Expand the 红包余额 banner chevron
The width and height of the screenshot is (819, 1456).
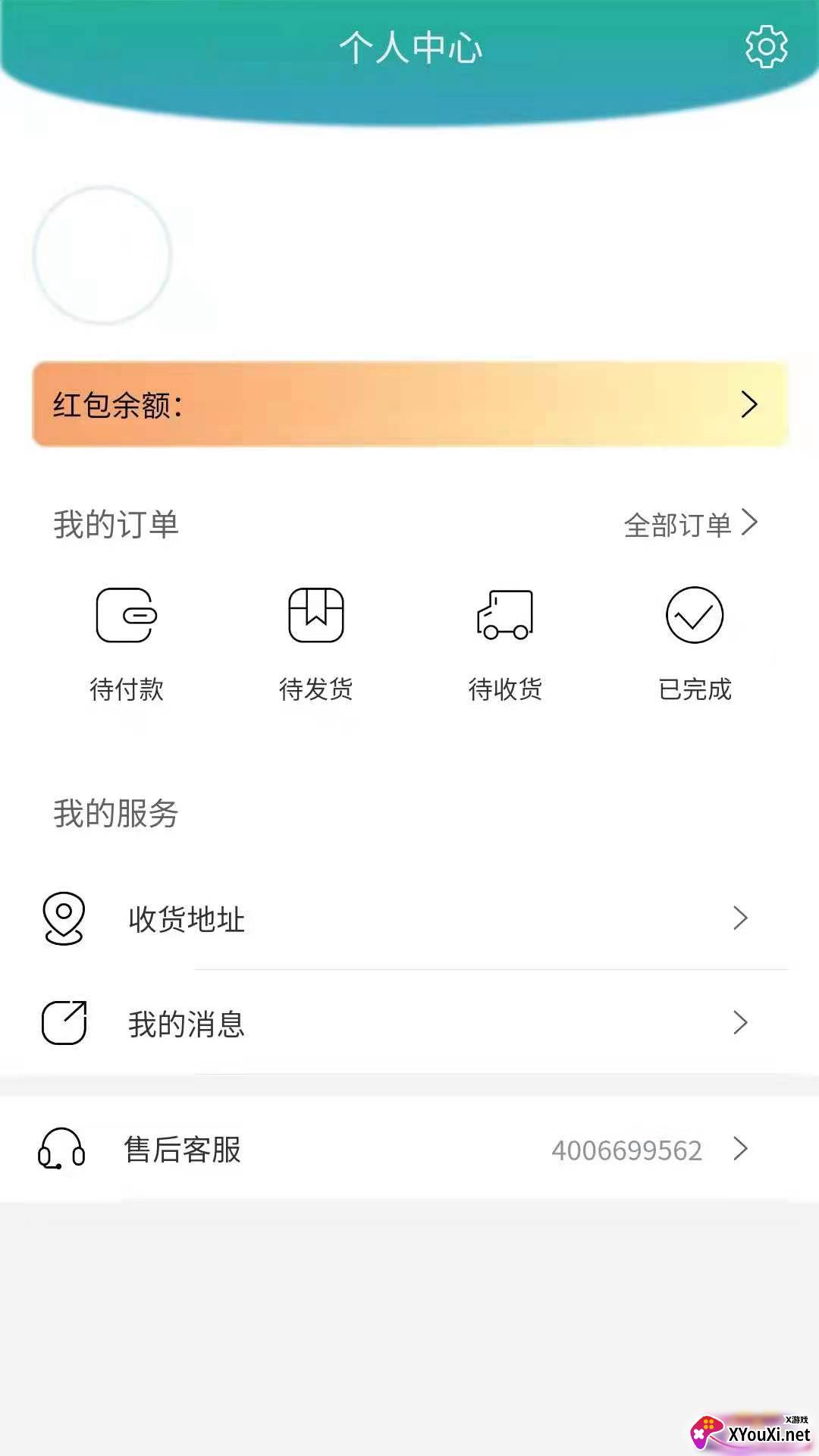point(749,404)
